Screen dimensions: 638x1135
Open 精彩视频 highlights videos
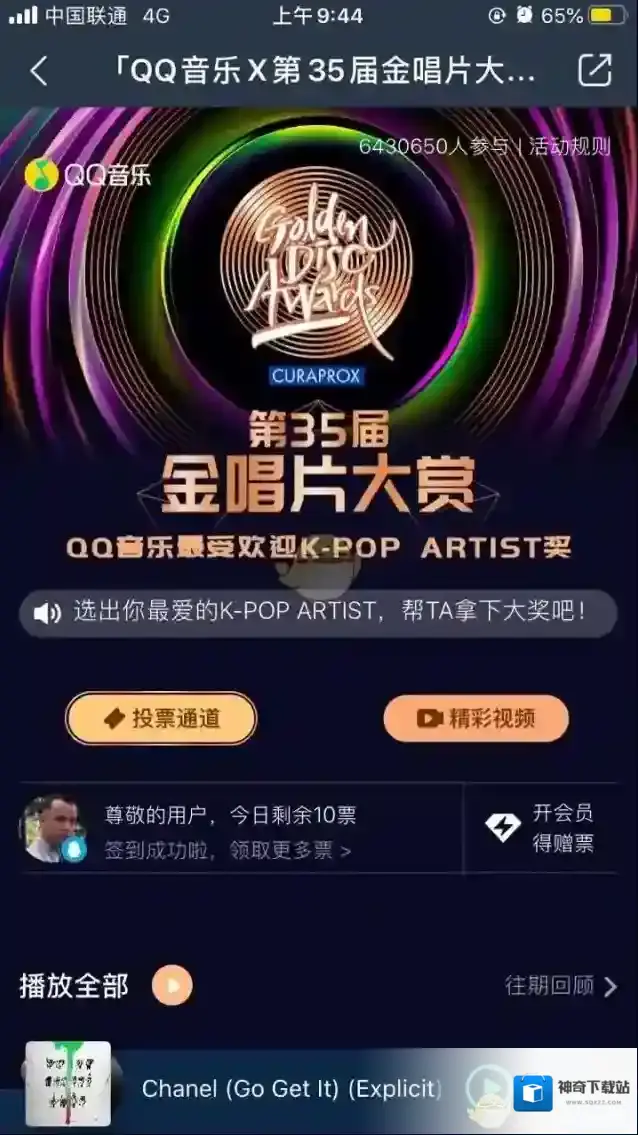(x=476, y=718)
